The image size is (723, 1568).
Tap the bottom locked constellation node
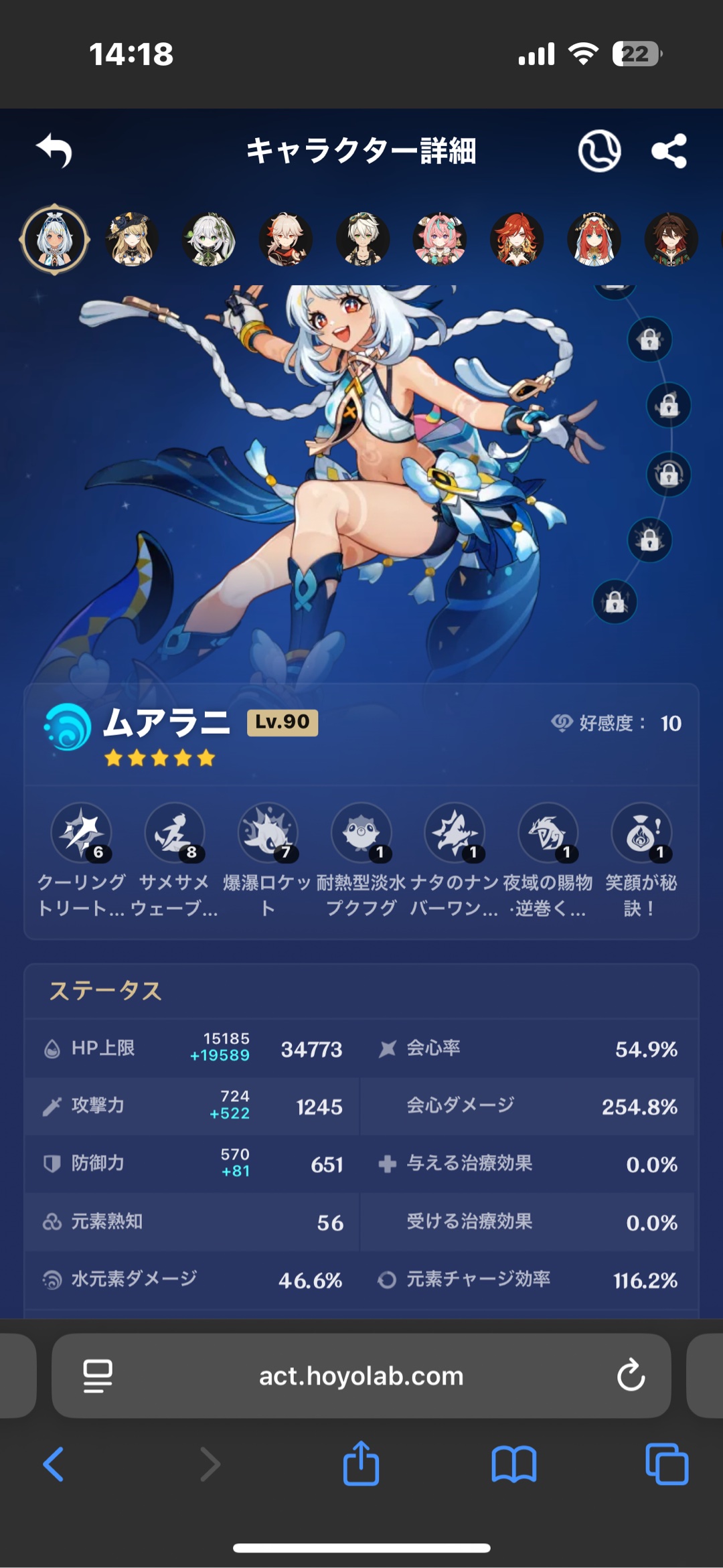[x=615, y=601]
